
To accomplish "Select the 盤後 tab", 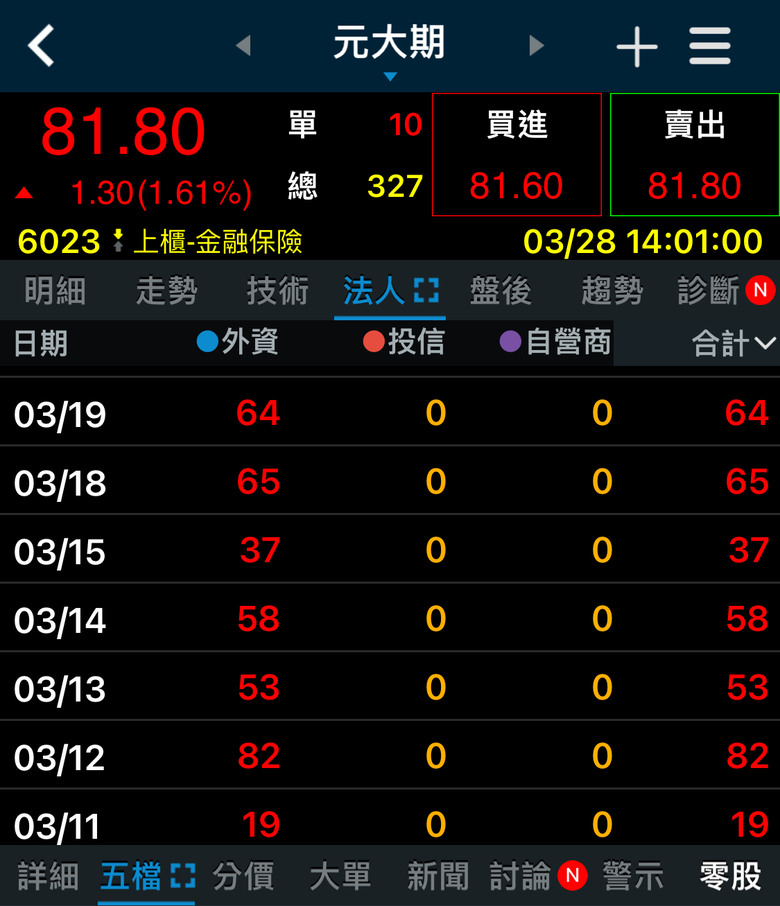I will [x=501, y=291].
